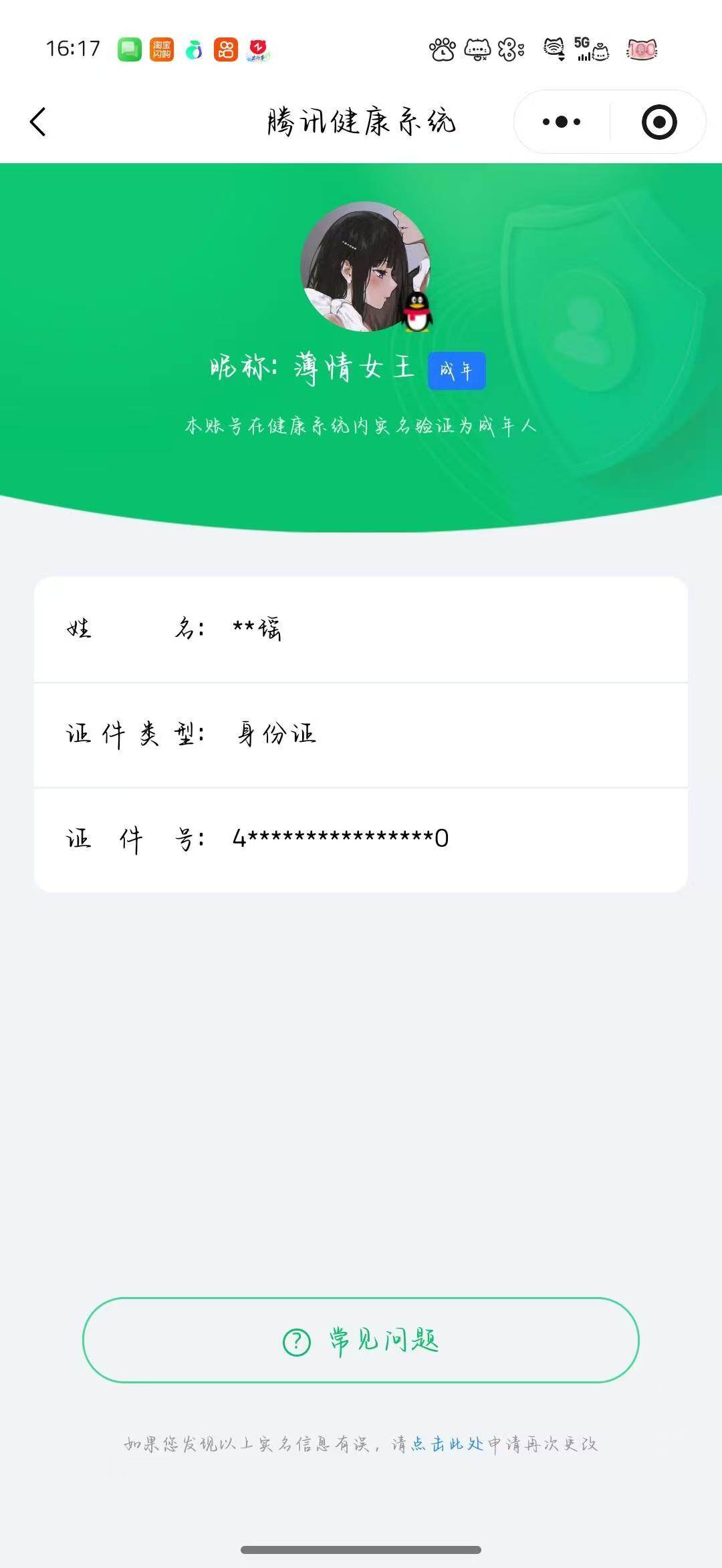The width and height of the screenshot is (722, 1568).
Task: Tap the pink cat 100 battery indicator
Action: pos(640,48)
